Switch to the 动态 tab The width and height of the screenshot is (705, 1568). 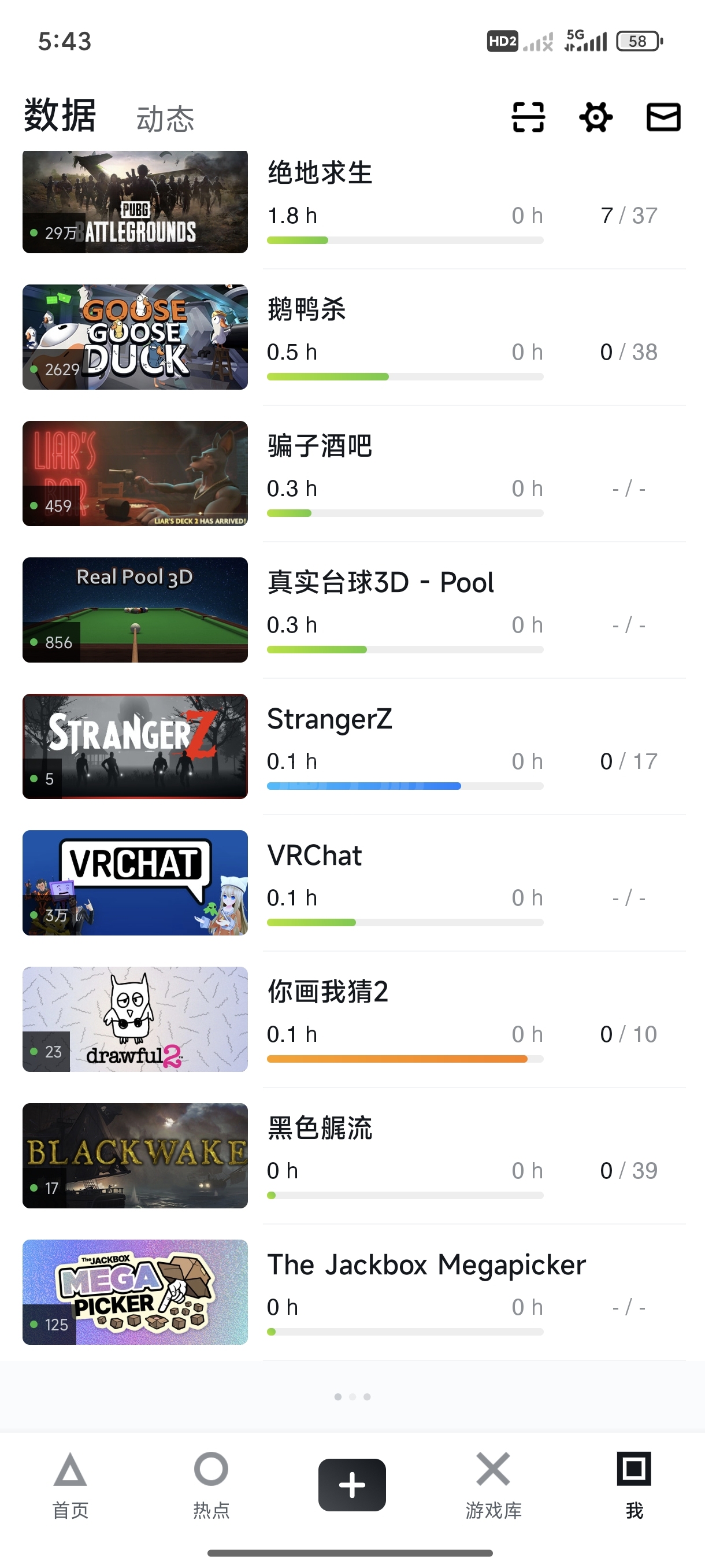click(x=165, y=119)
